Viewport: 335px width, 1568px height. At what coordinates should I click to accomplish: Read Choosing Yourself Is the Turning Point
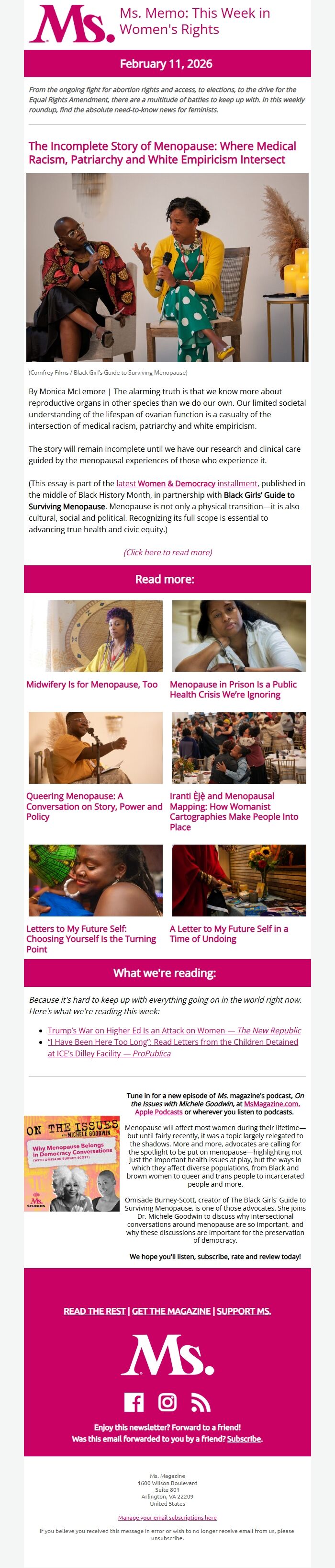[90, 939]
